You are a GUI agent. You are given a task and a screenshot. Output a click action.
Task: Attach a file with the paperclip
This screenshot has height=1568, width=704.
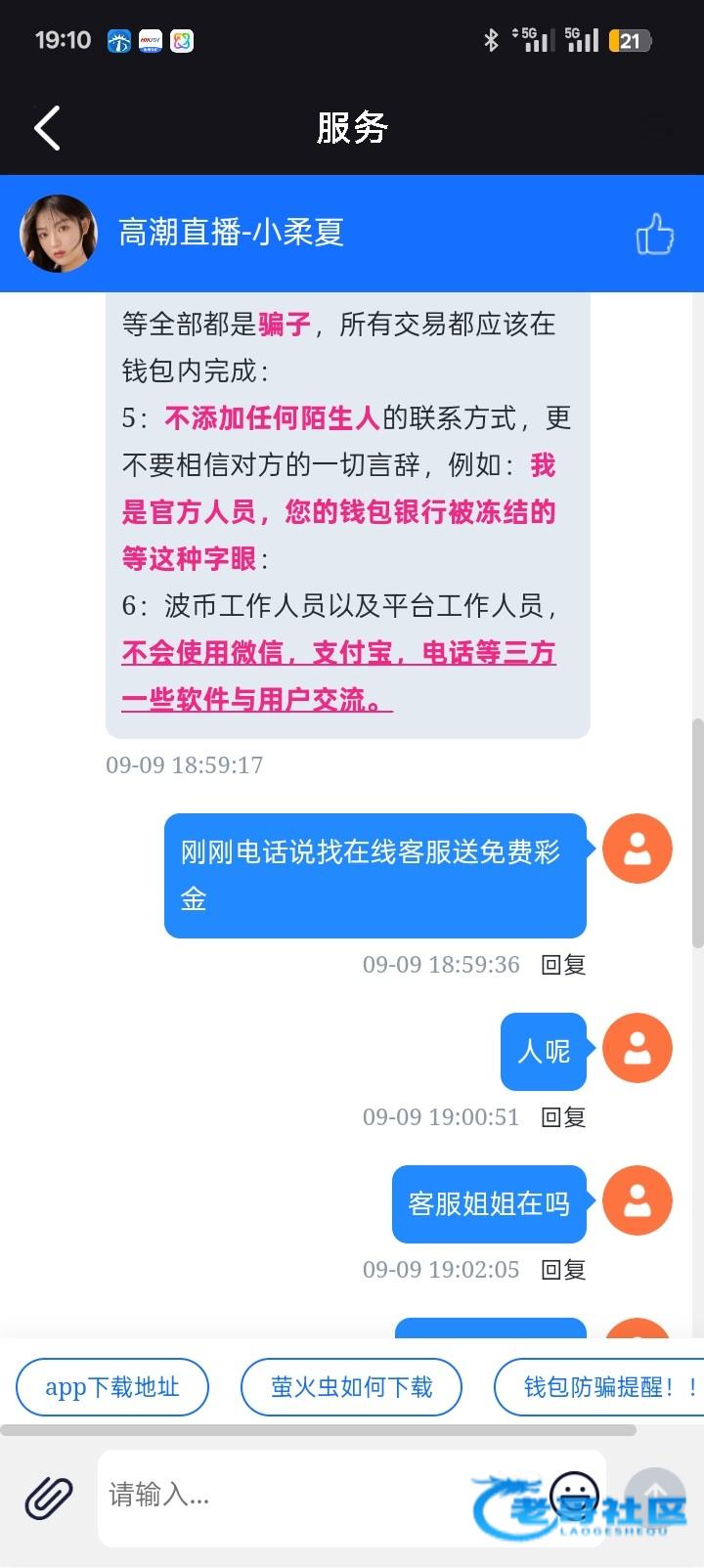point(49,1497)
